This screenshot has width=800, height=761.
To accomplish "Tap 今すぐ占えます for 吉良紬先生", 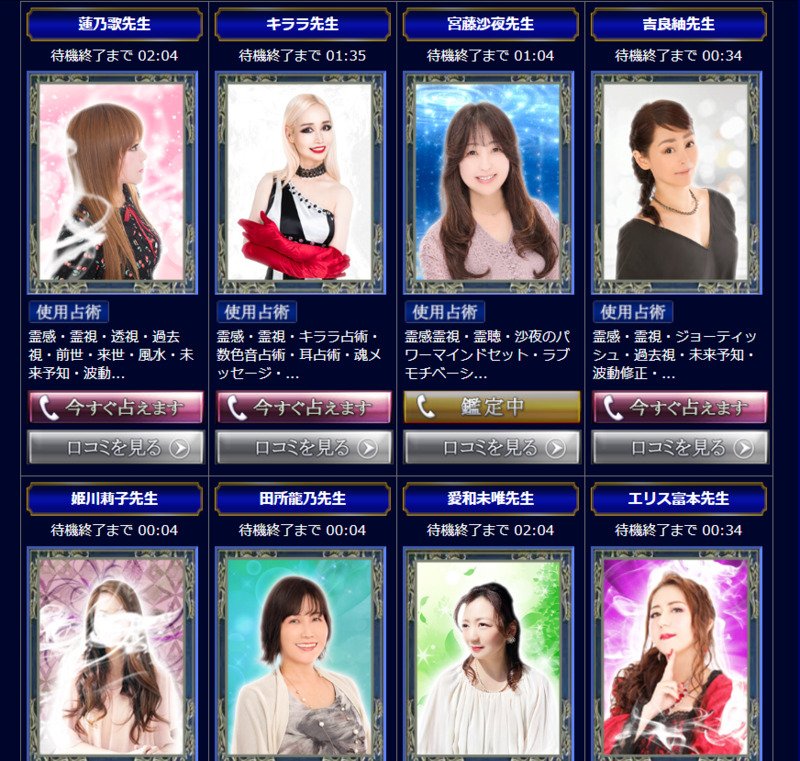I will pos(679,407).
